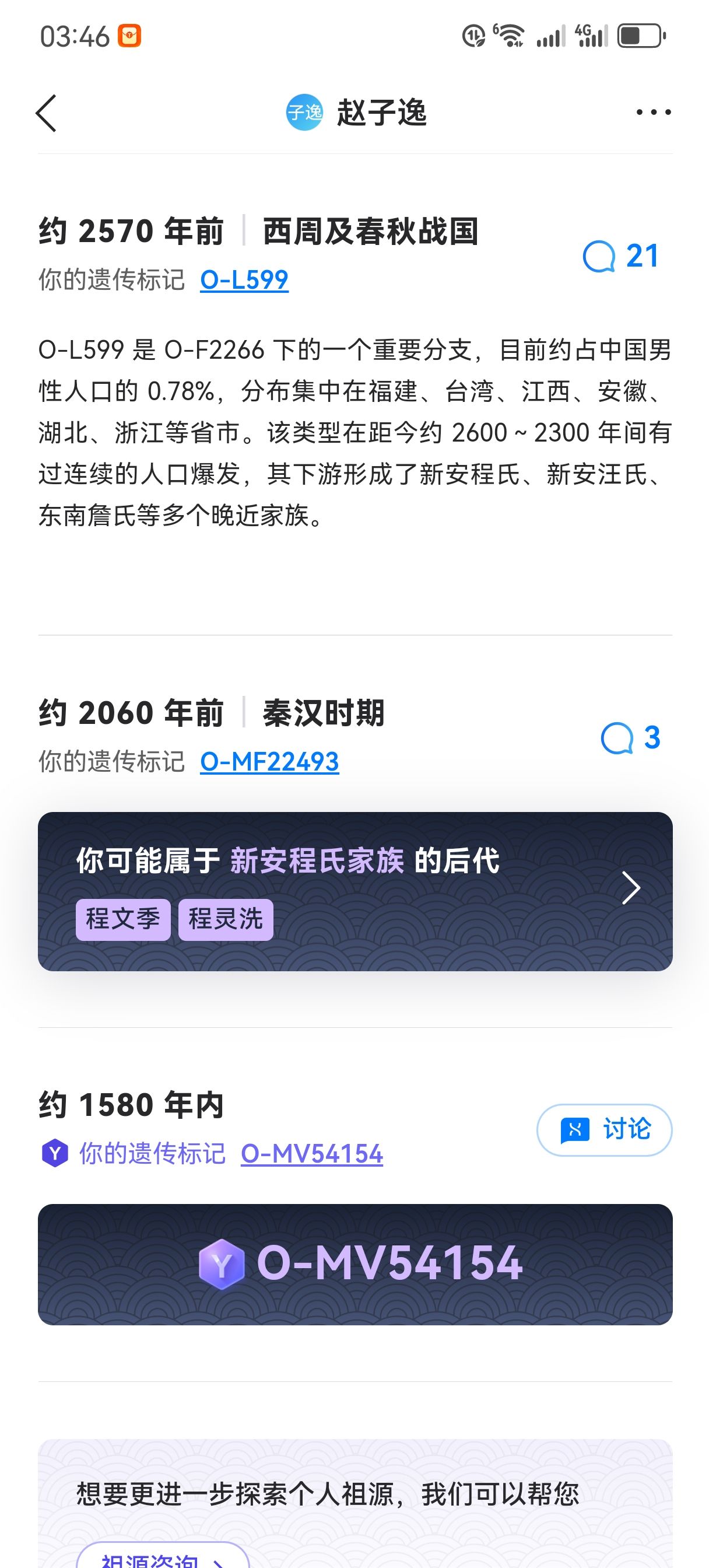Tap the 祖源咨询 button
This screenshot has width=709, height=1568.
pos(163,1557)
